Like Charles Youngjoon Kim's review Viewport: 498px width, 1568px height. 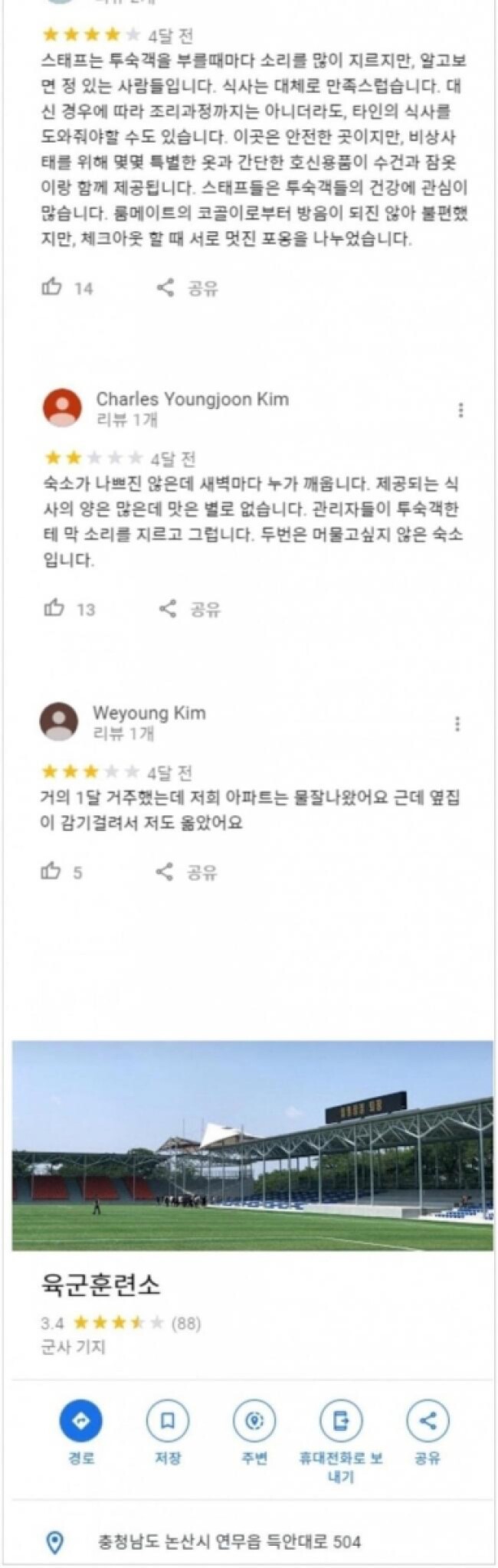(54, 608)
